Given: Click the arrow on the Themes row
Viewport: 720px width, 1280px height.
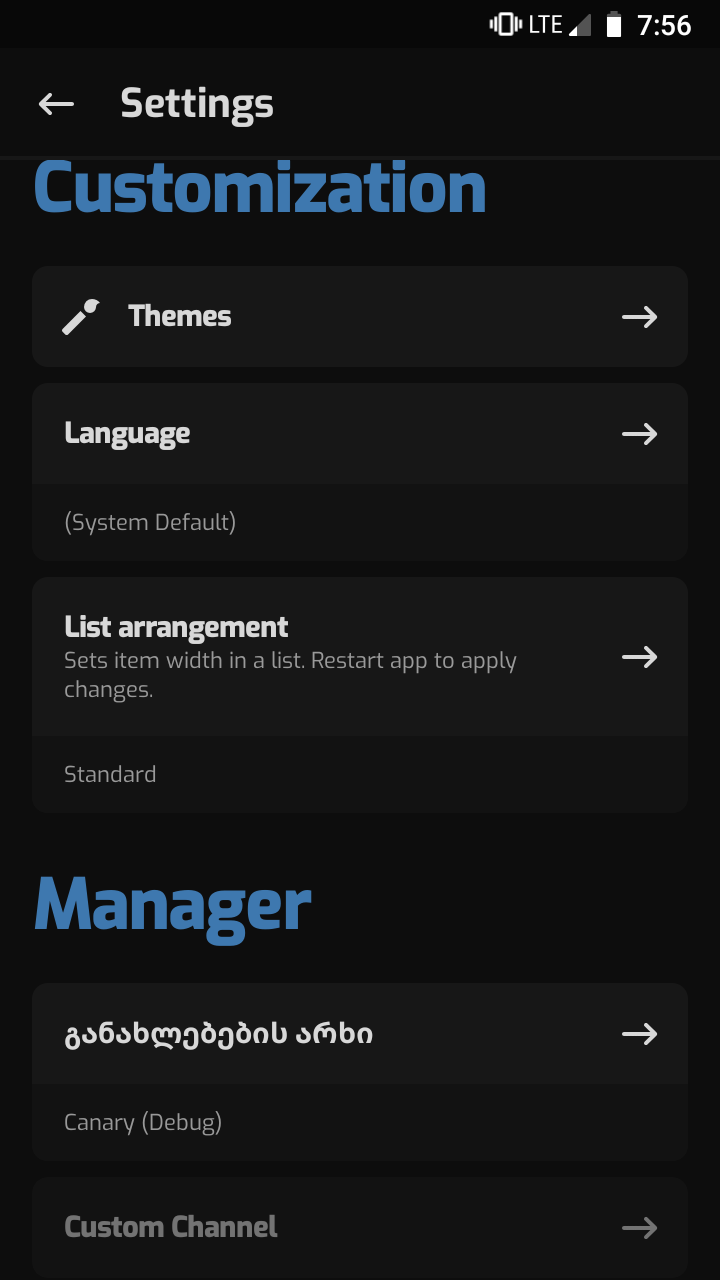Looking at the screenshot, I should click(x=639, y=316).
